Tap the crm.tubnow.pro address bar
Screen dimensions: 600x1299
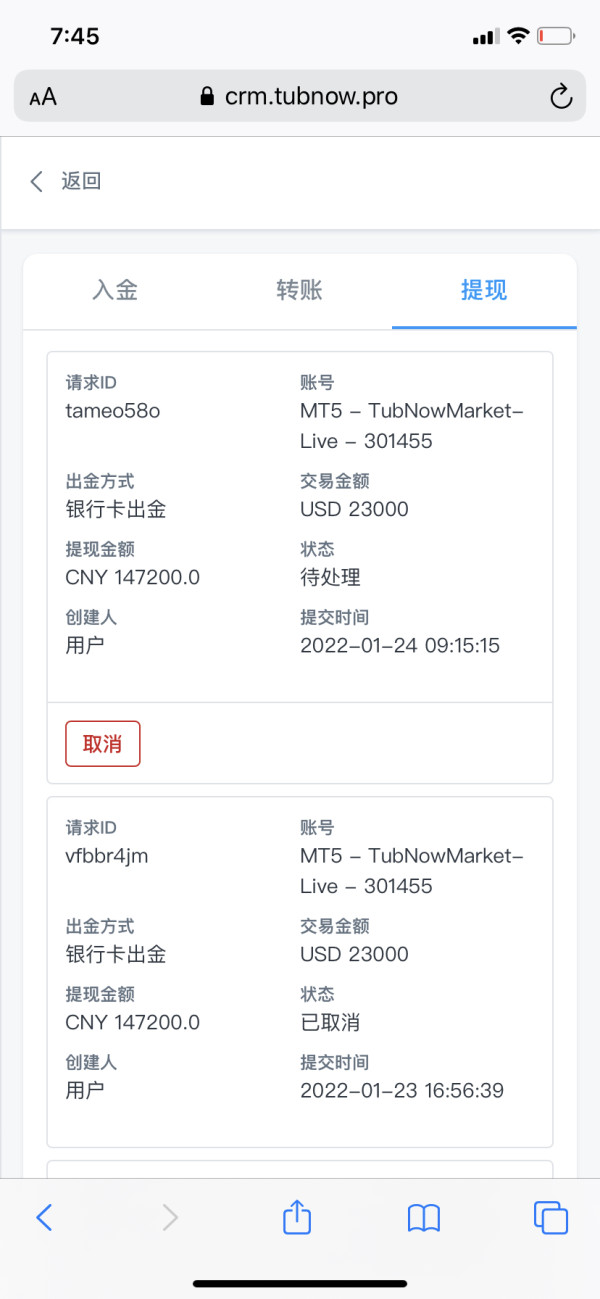(299, 96)
